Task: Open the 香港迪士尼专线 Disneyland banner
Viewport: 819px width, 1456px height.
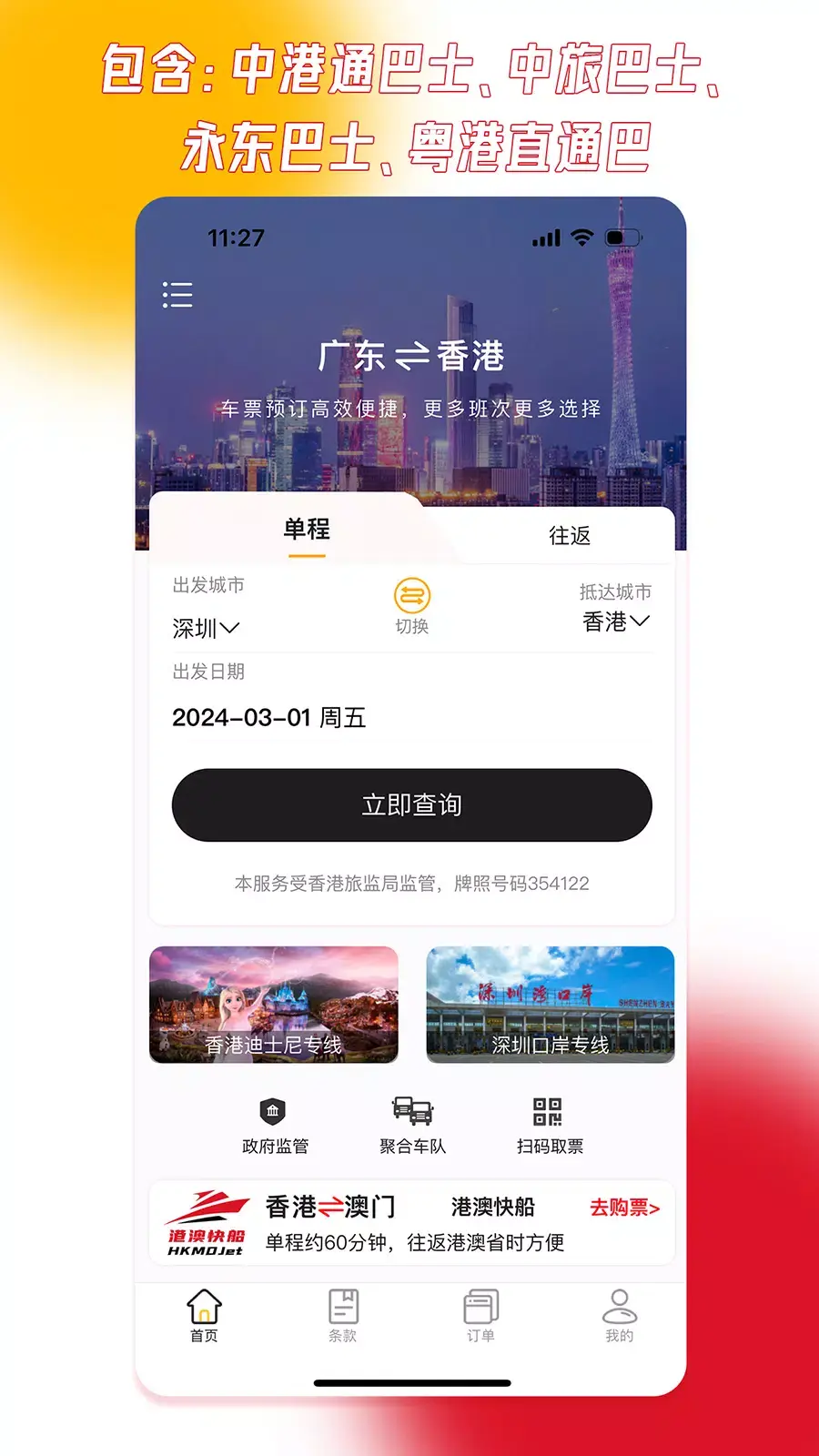Action: coord(273,1005)
